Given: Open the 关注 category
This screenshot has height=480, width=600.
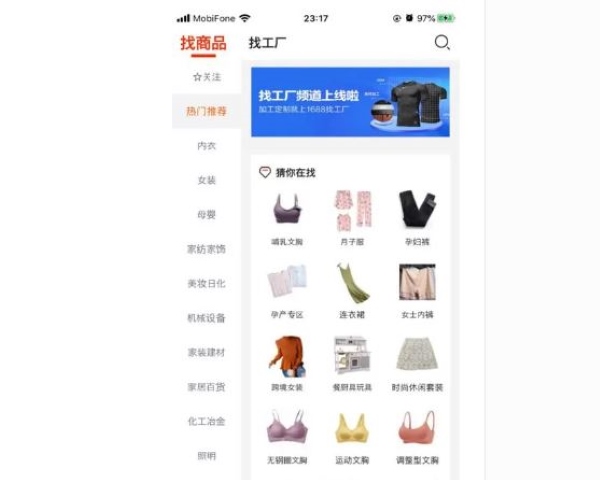Looking at the screenshot, I should point(206,77).
